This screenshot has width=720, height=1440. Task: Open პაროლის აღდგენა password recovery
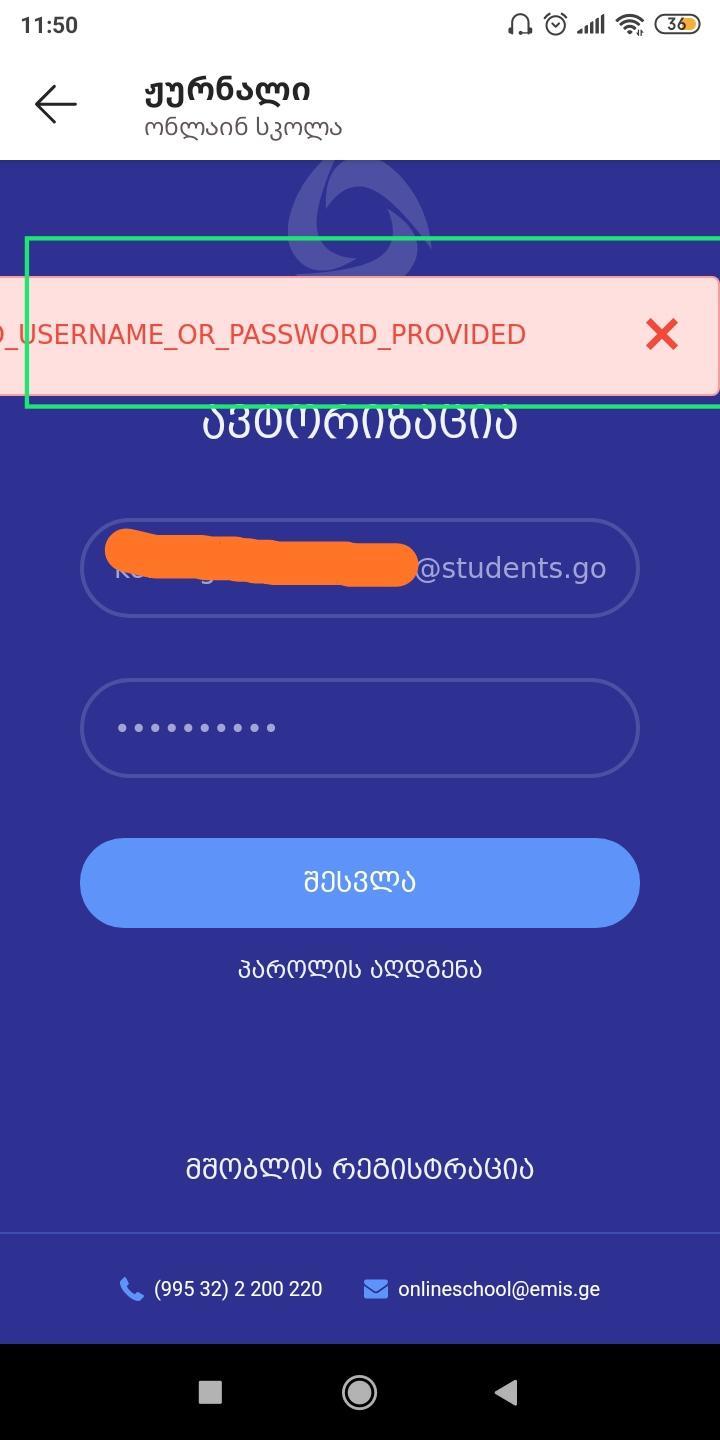360,969
